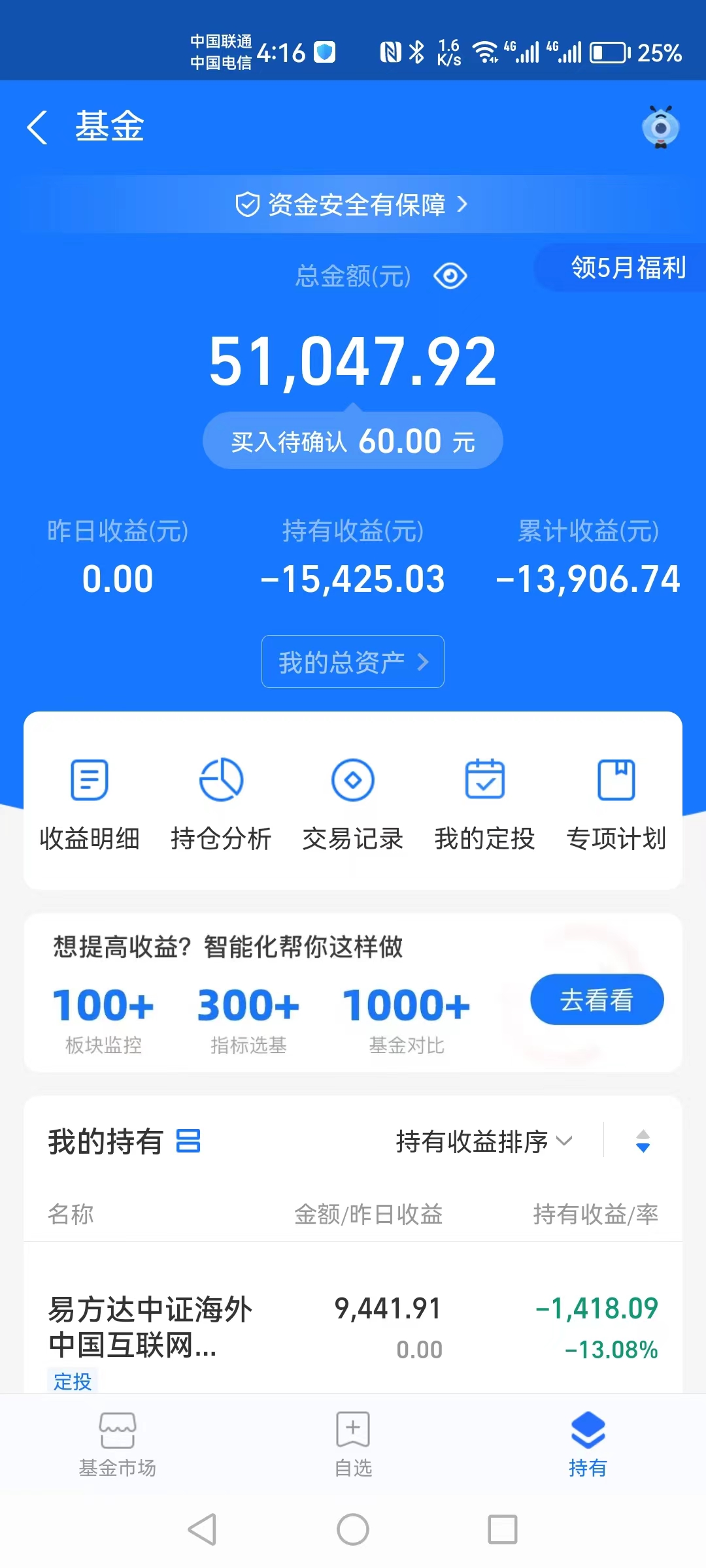Tap the 买入待确认 60.00 pending order bubble
The image size is (706, 1568).
[352, 440]
